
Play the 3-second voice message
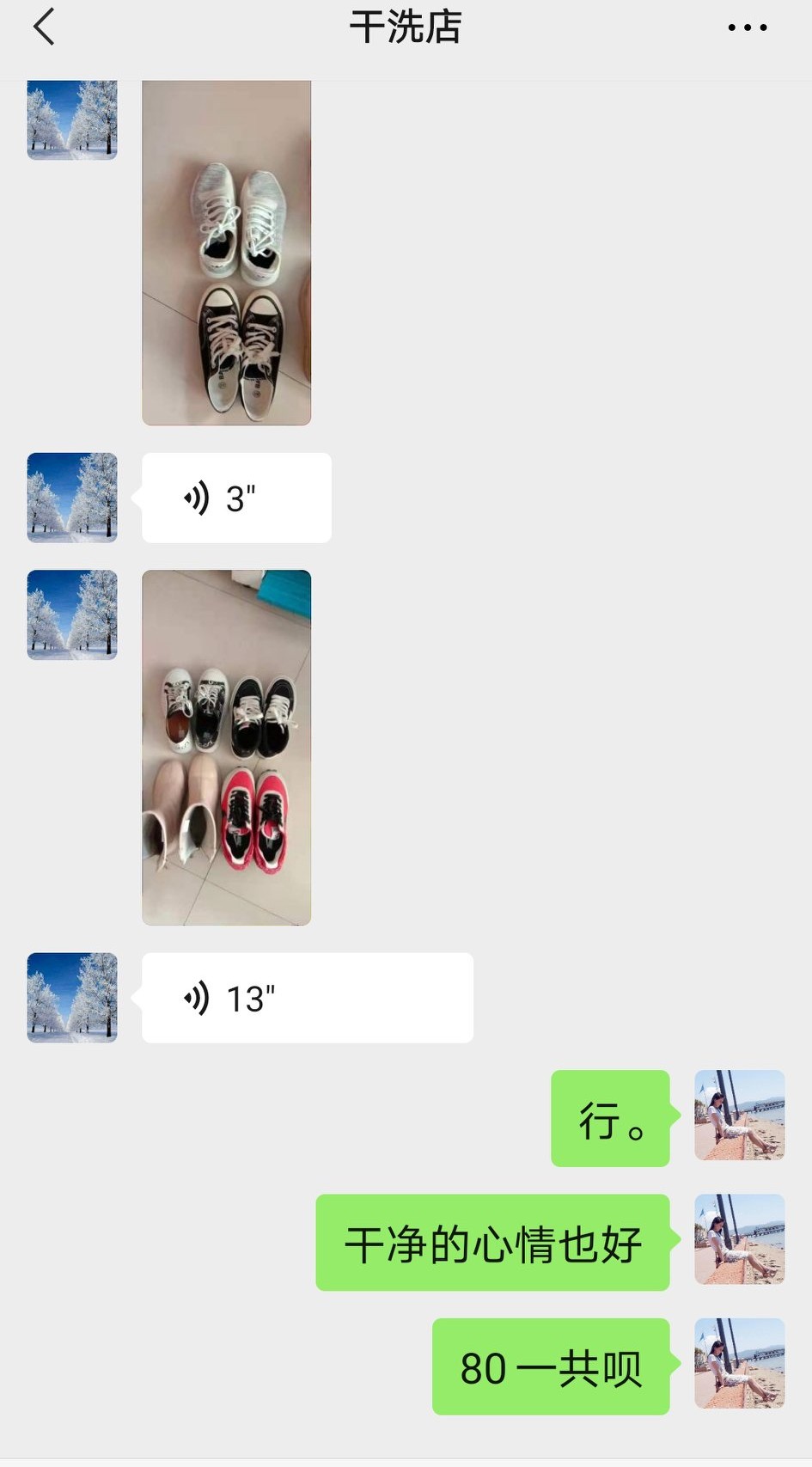coord(236,498)
